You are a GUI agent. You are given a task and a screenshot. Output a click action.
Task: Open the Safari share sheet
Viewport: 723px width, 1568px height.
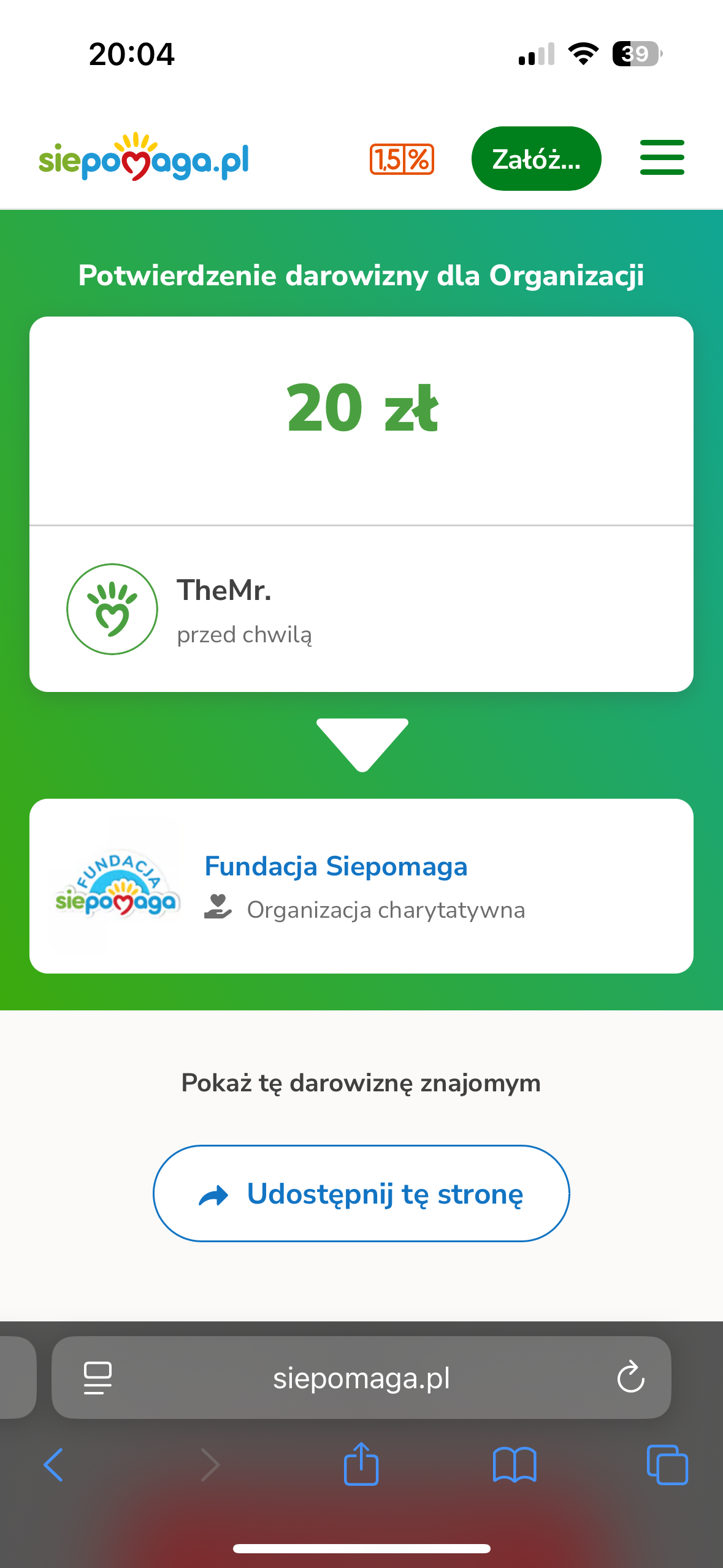tap(361, 1464)
